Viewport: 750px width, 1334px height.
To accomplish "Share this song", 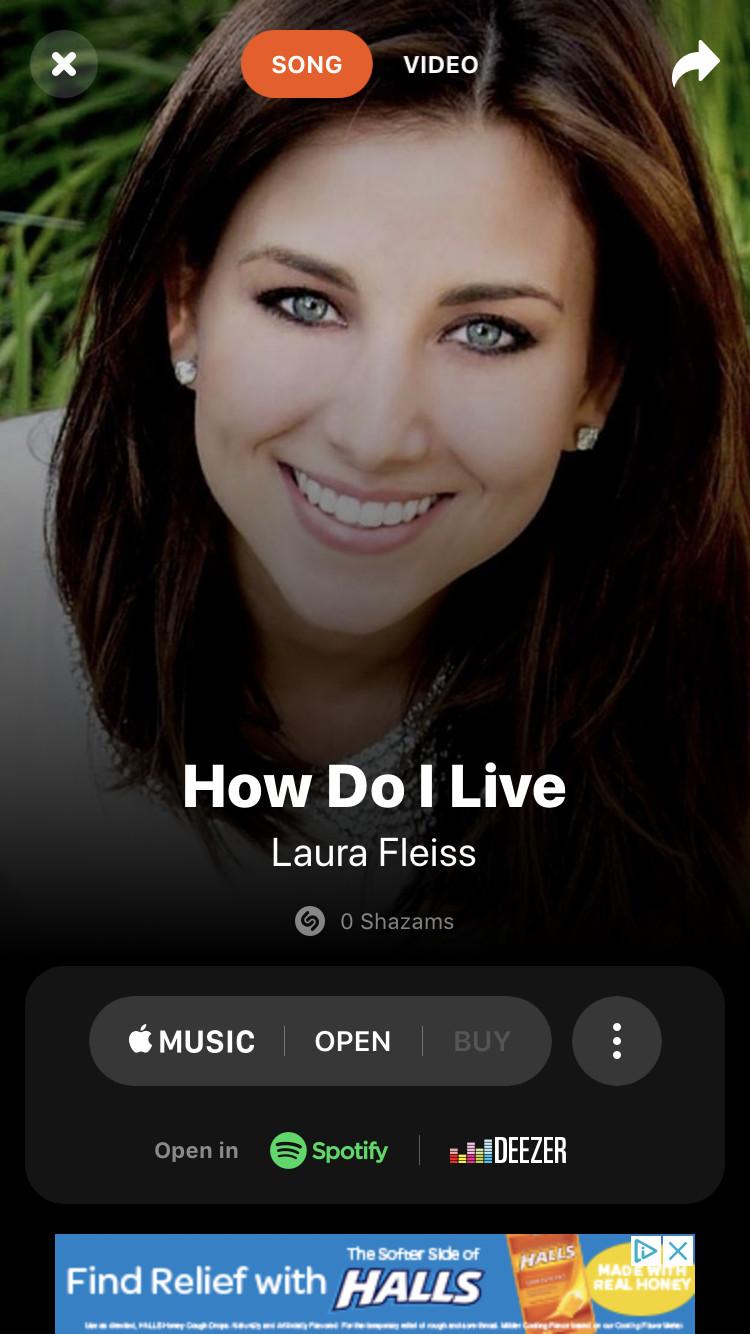I will coord(695,64).
